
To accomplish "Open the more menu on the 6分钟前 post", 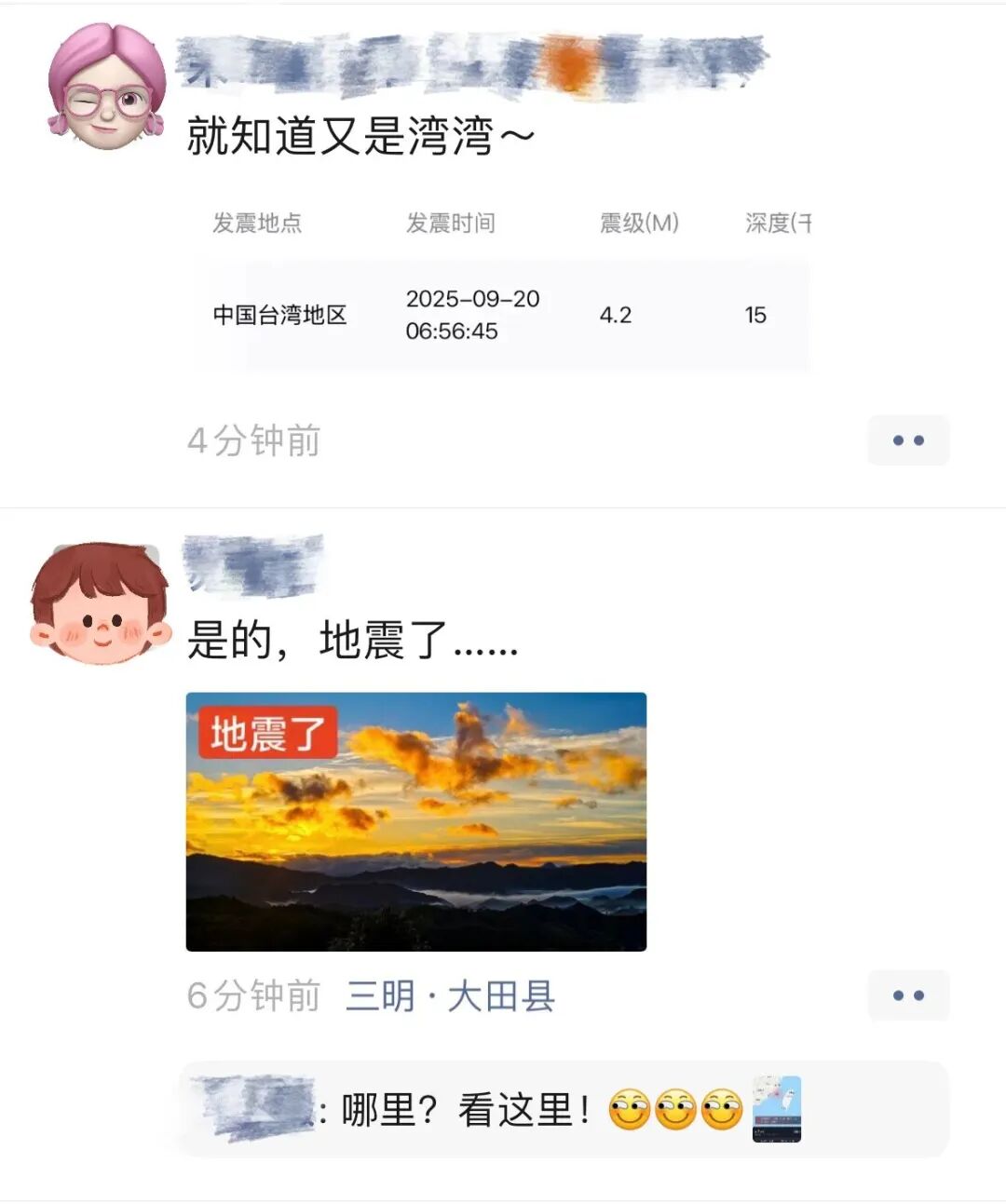I will click(x=908, y=995).
